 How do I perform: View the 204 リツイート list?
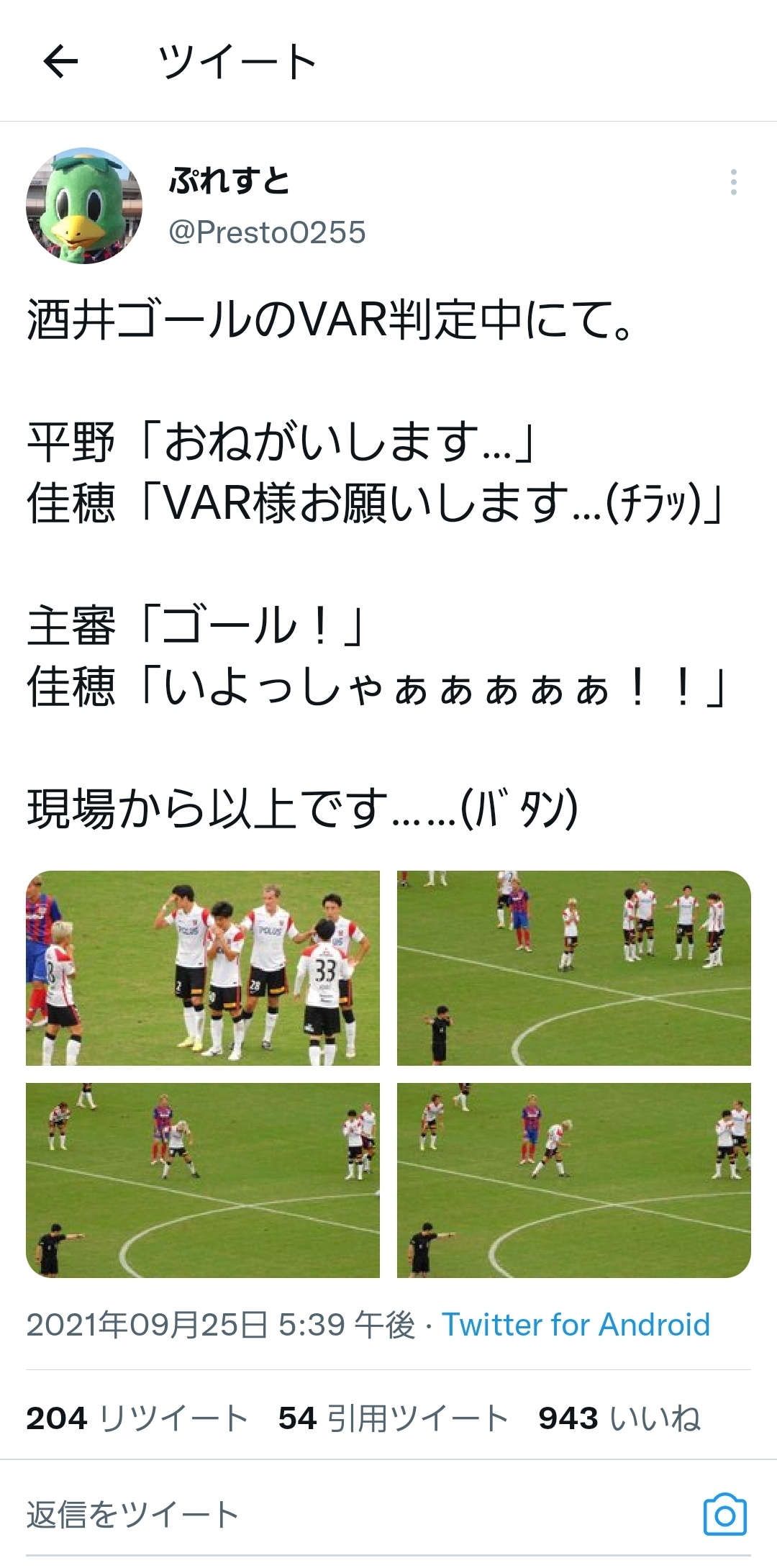[137, 1418]
